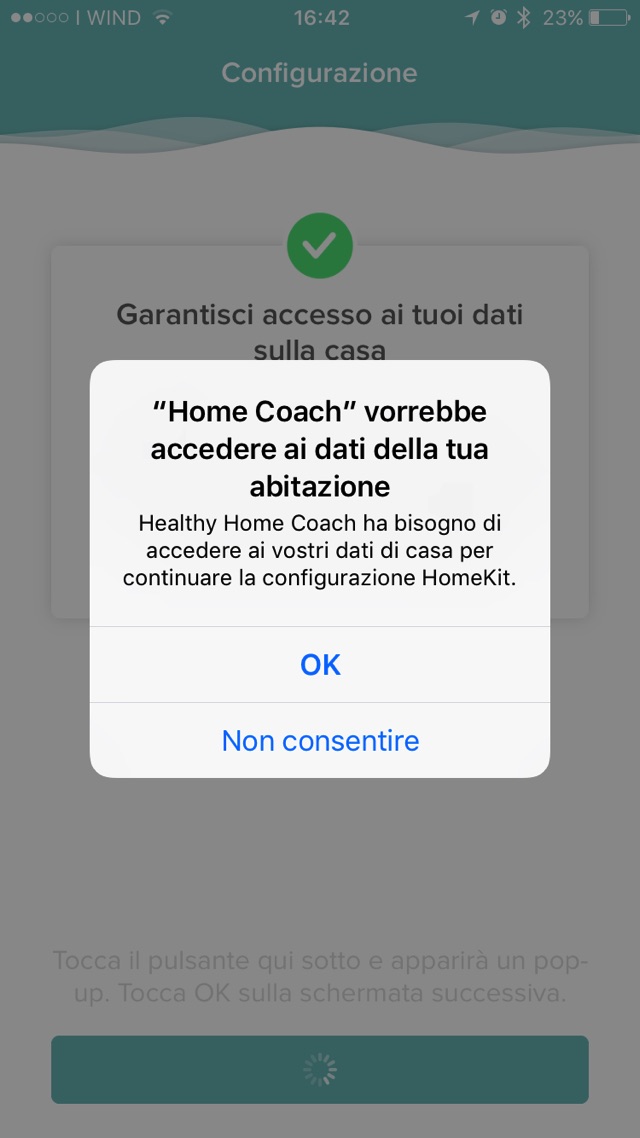Tap OK to allow home data access
The width and height of the screenshot is (640, 1138).
[320, 665]
